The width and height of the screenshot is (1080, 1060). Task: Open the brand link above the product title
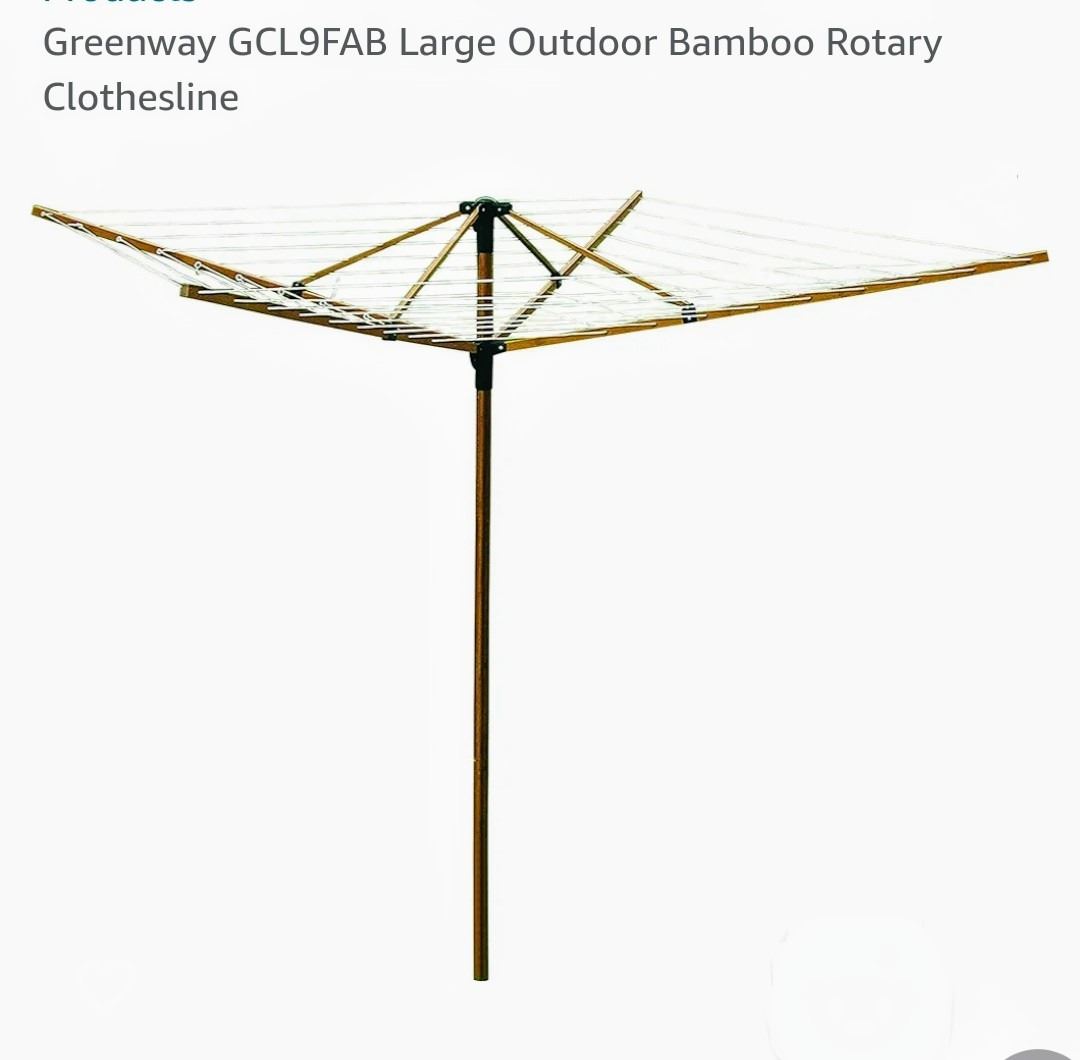click(x=120, y=4)
